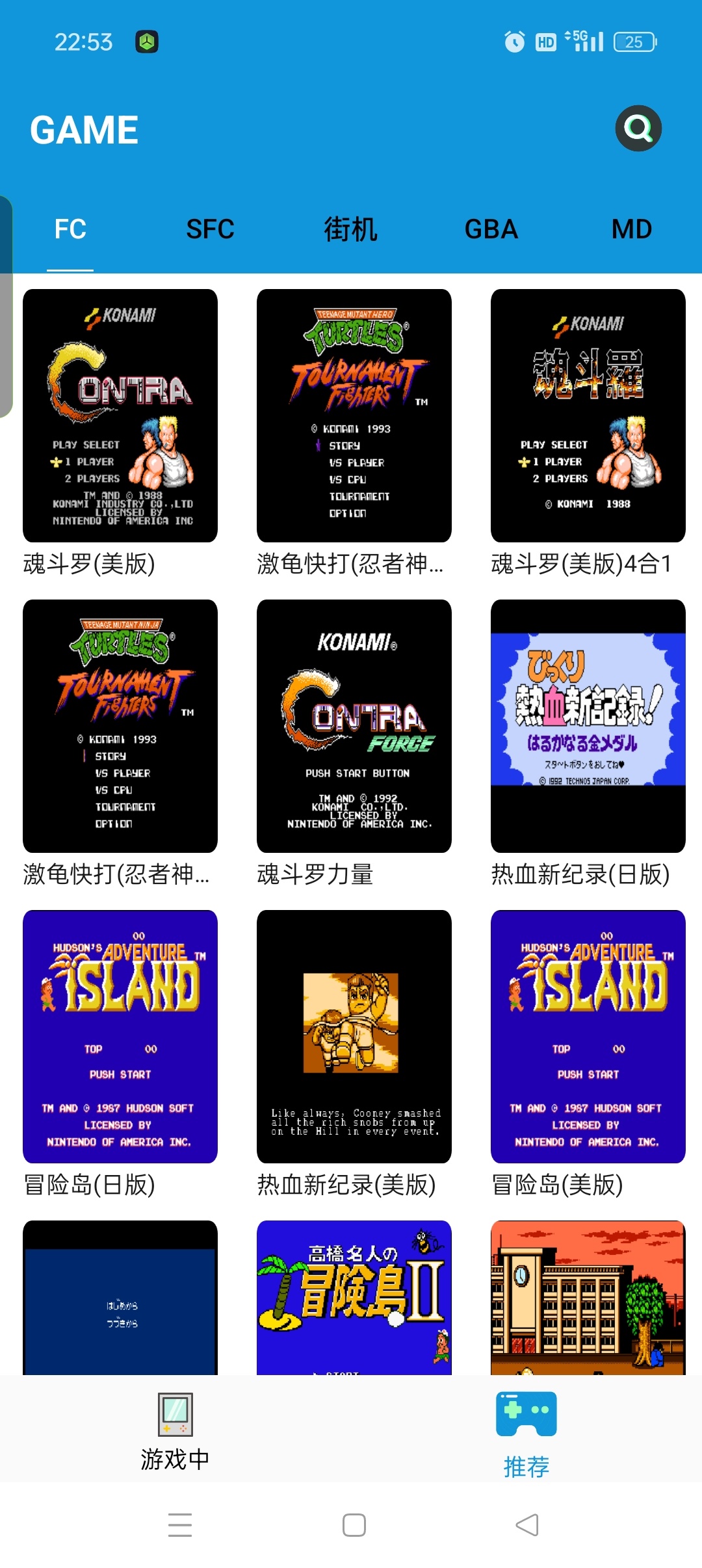Open the 街机 arcade category

point(351,229)
